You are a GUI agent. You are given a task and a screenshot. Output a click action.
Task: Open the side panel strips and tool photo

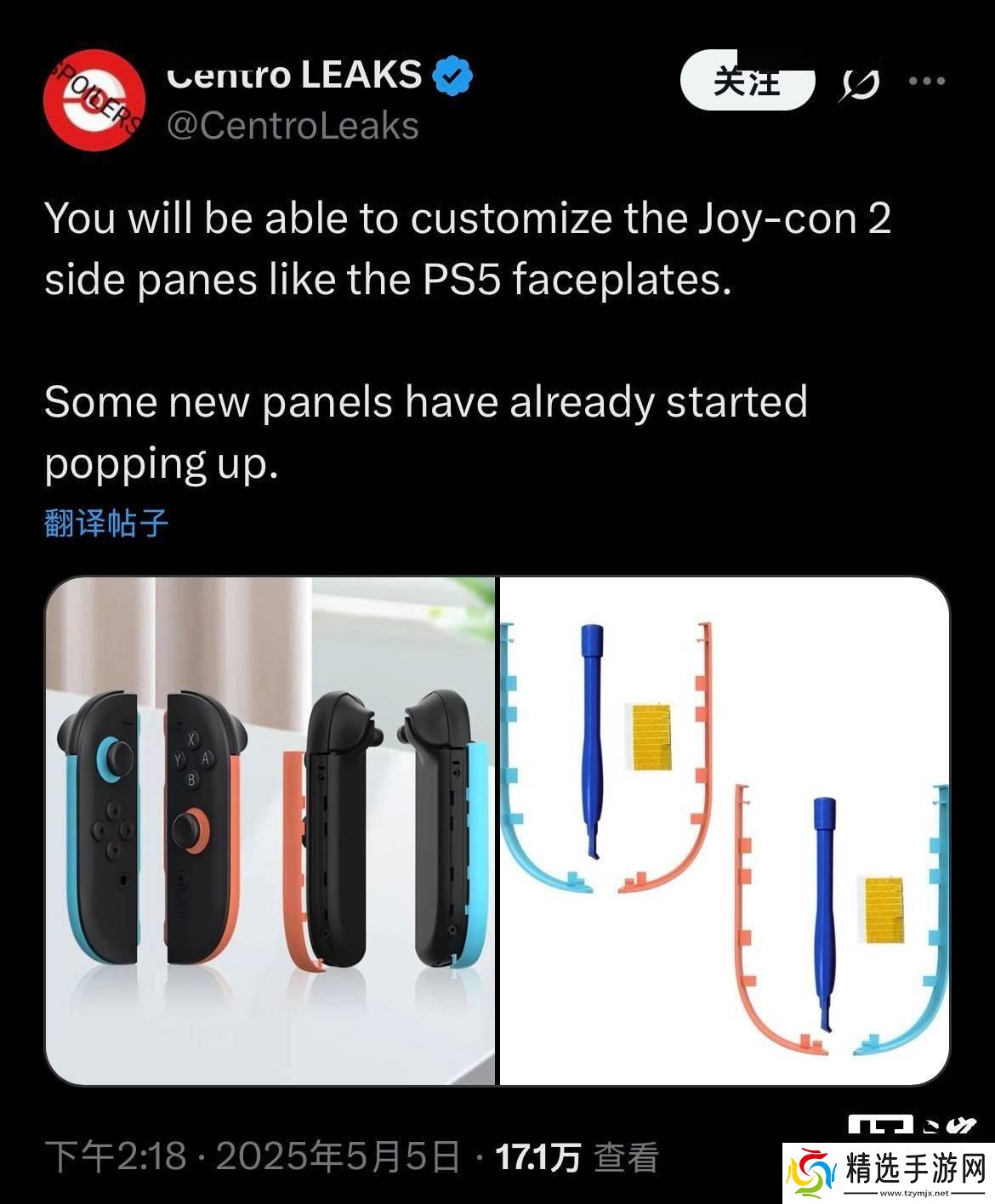point(724,831)
